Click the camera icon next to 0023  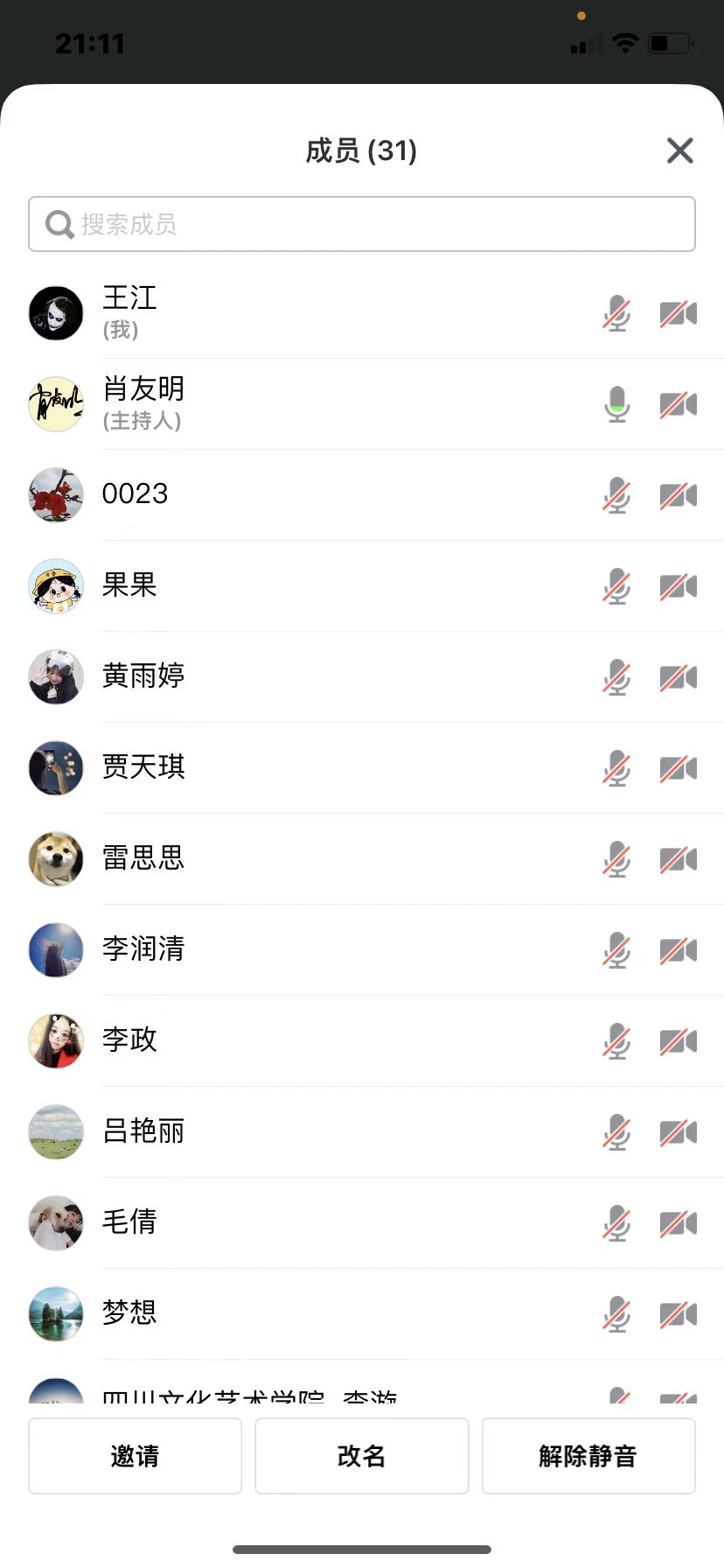[x=679, y=495]
